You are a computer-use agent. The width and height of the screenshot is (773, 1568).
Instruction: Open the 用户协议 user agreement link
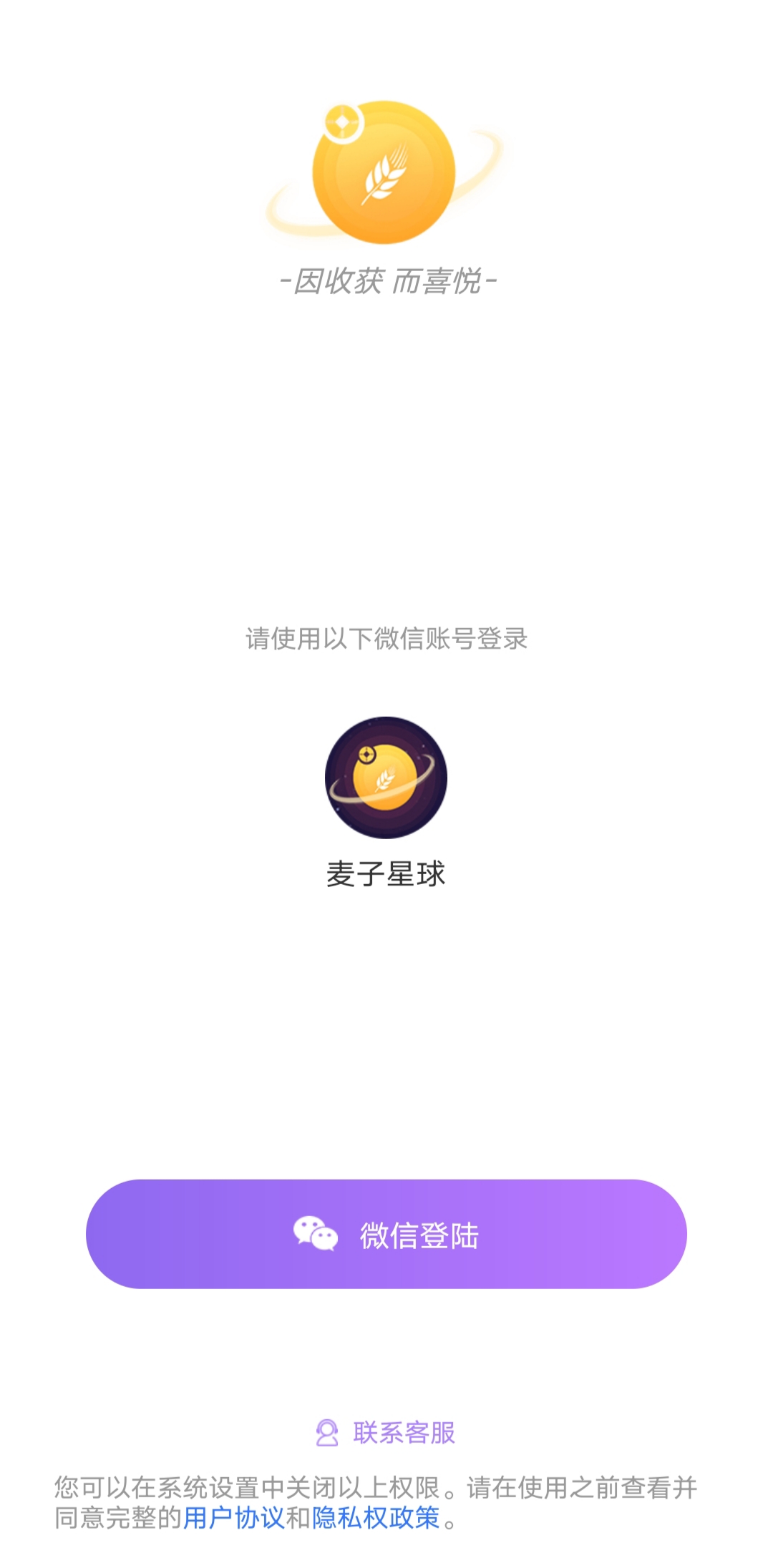pyautogui.click(x=234, y=1517)
